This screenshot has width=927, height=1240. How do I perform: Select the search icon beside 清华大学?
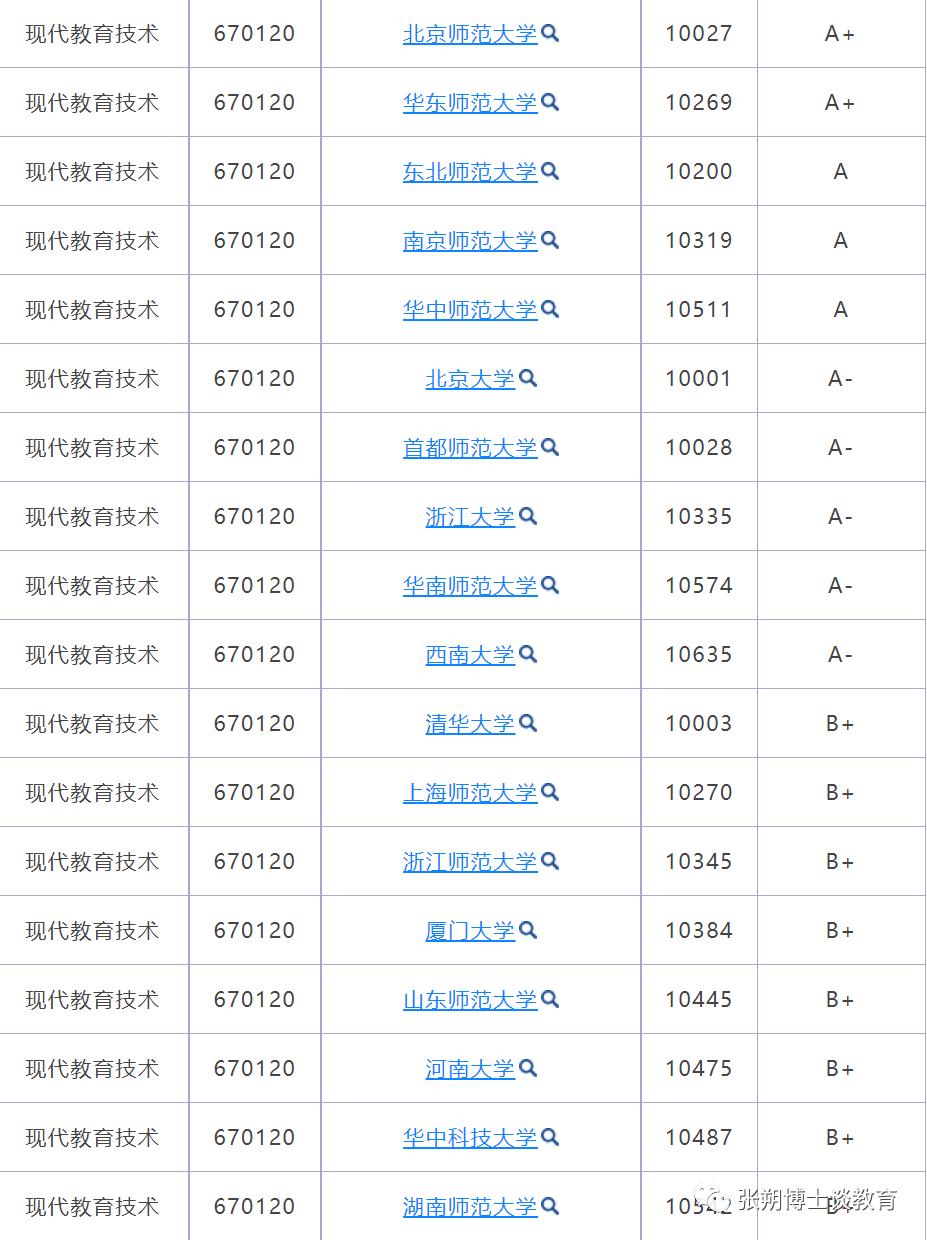pyautogui.click(x=528, y=723)
